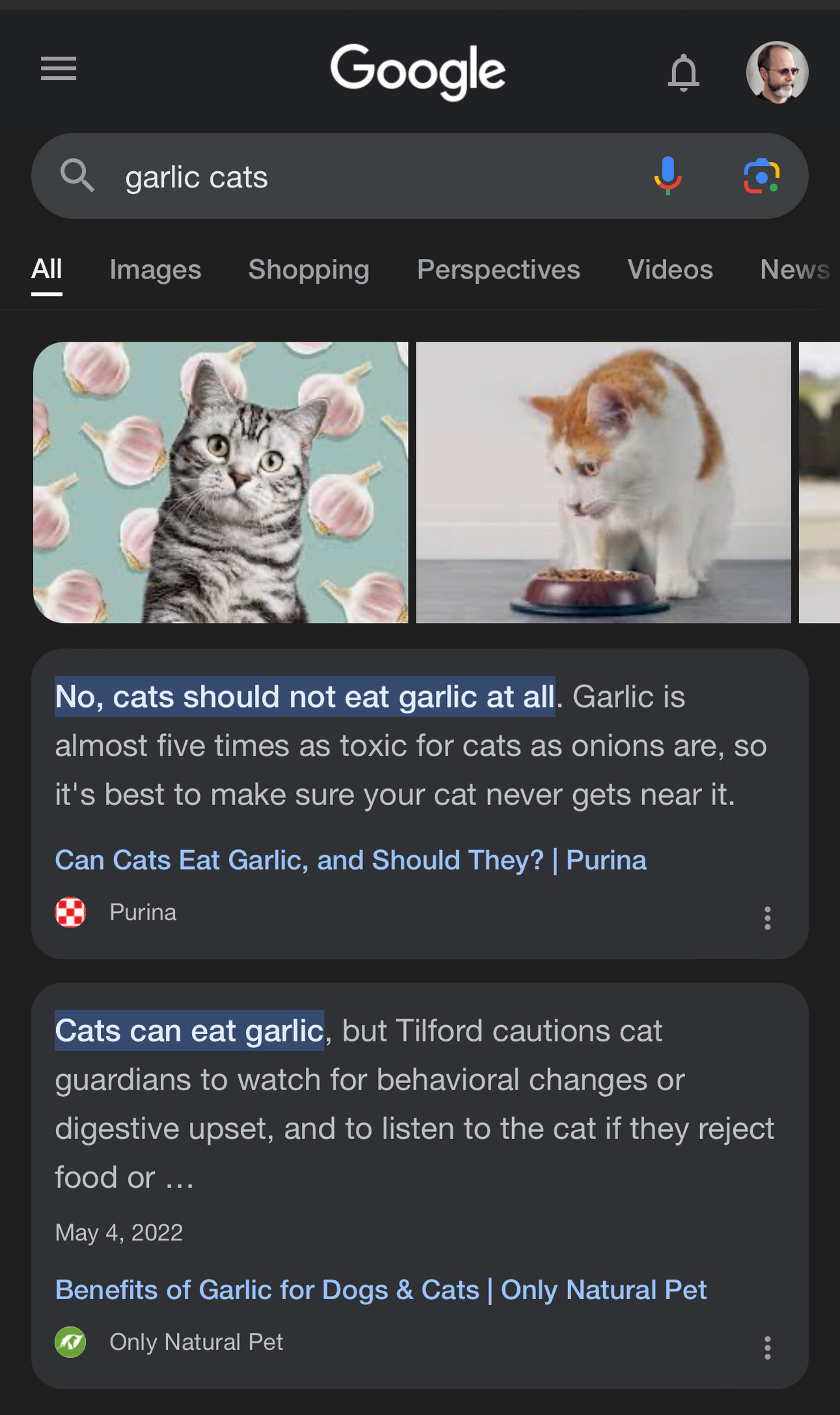This screenshot has width=840, height=1415.
Task: Open the Purina garlic article link
Action: click(x=350, y=860)
